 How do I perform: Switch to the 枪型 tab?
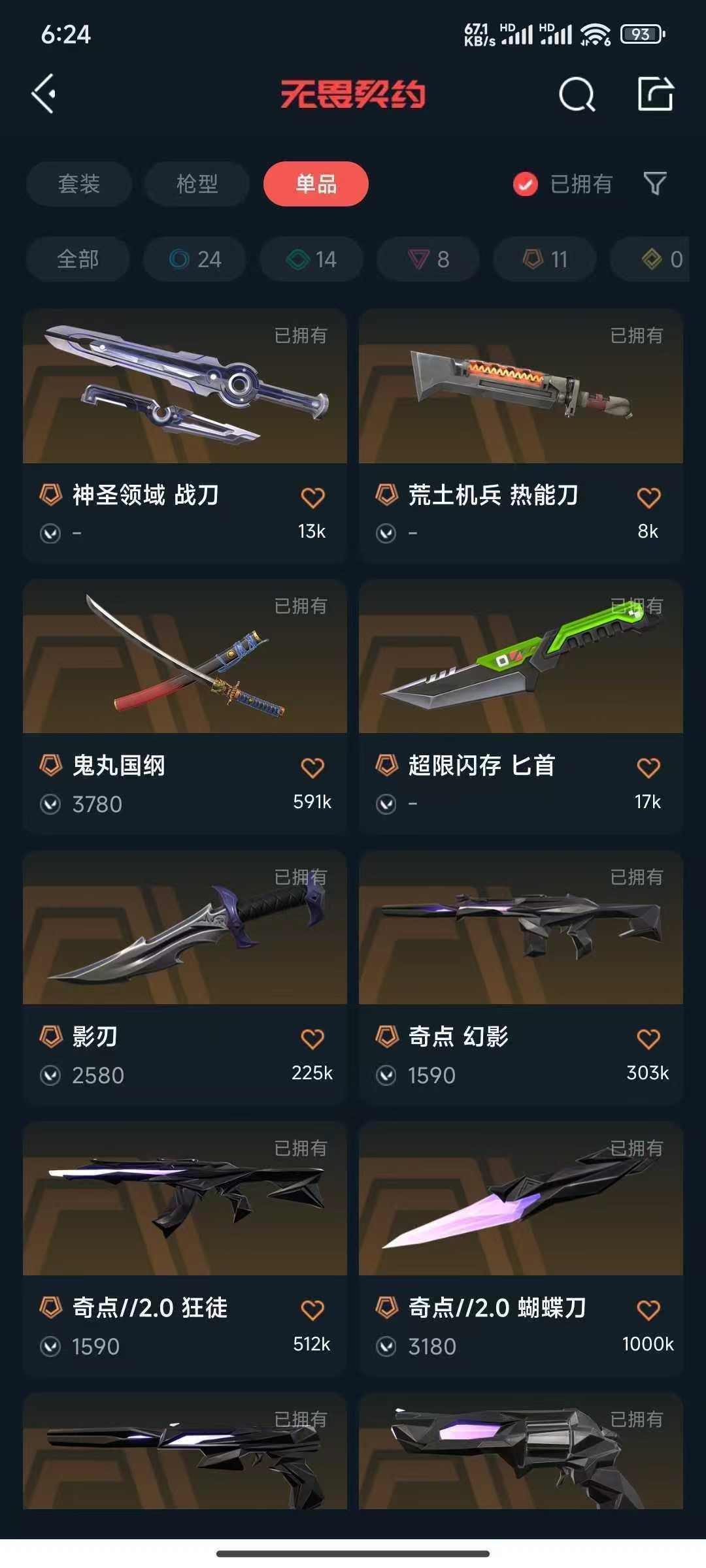pos(197,184)
